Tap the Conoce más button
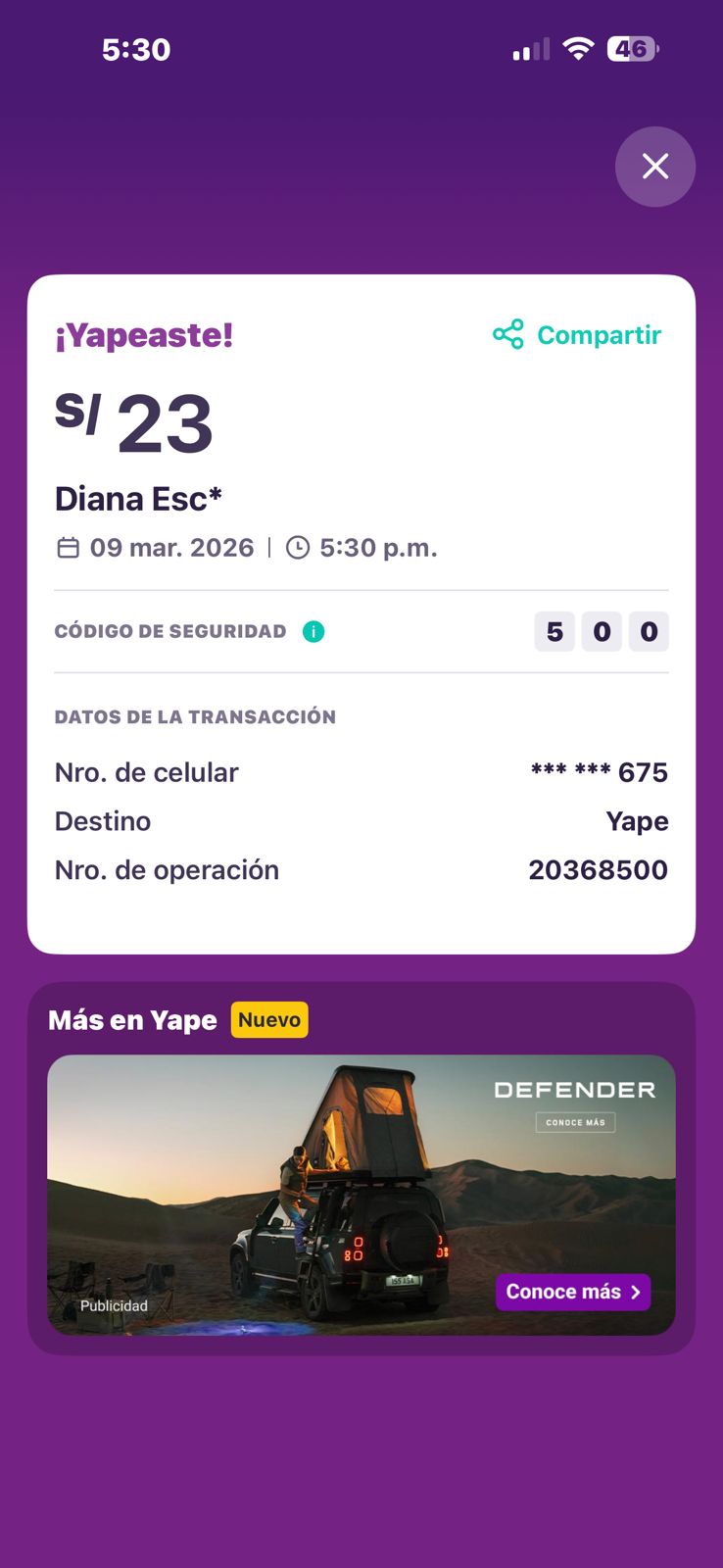723x1568 pixels. [573, 1292]
